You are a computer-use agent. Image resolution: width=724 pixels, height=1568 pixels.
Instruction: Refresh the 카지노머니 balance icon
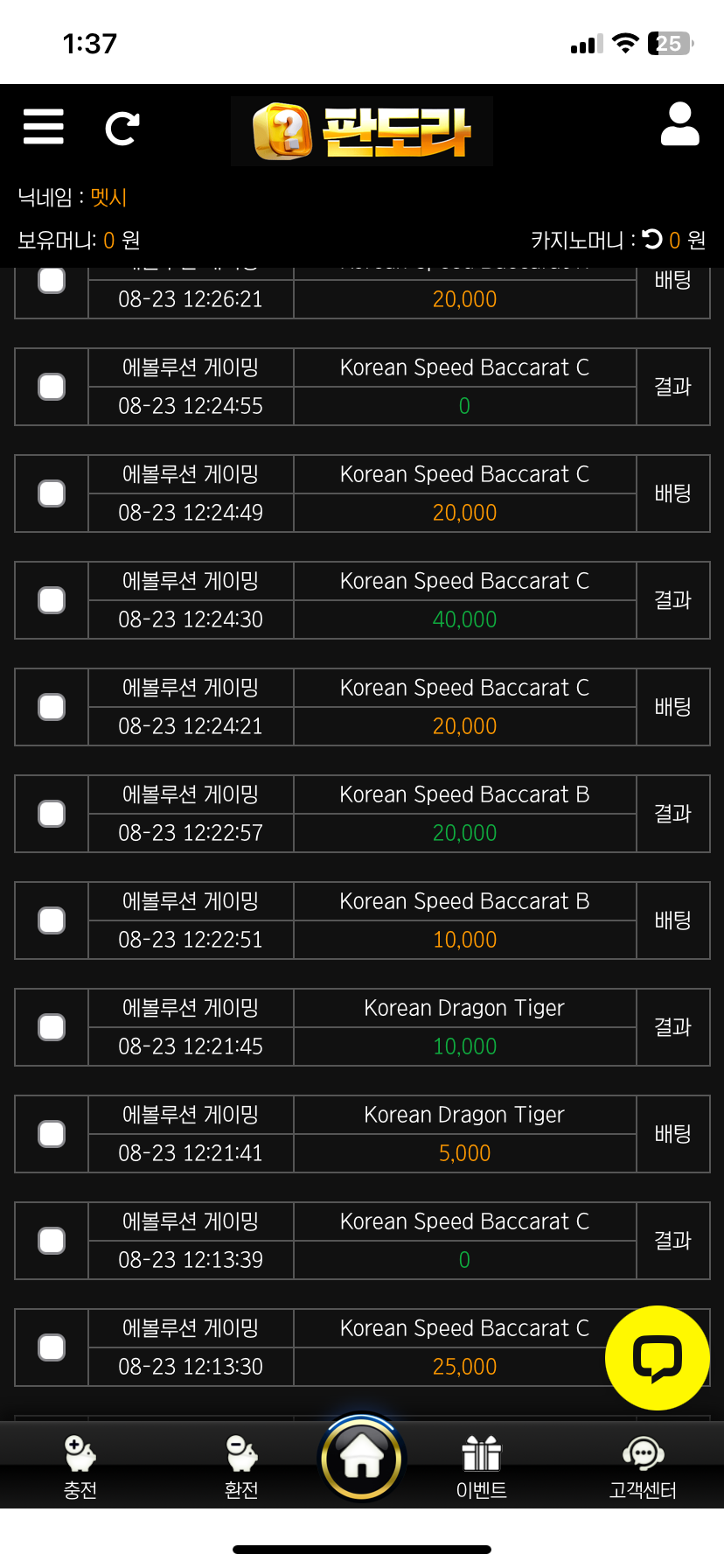coord(652,239)
